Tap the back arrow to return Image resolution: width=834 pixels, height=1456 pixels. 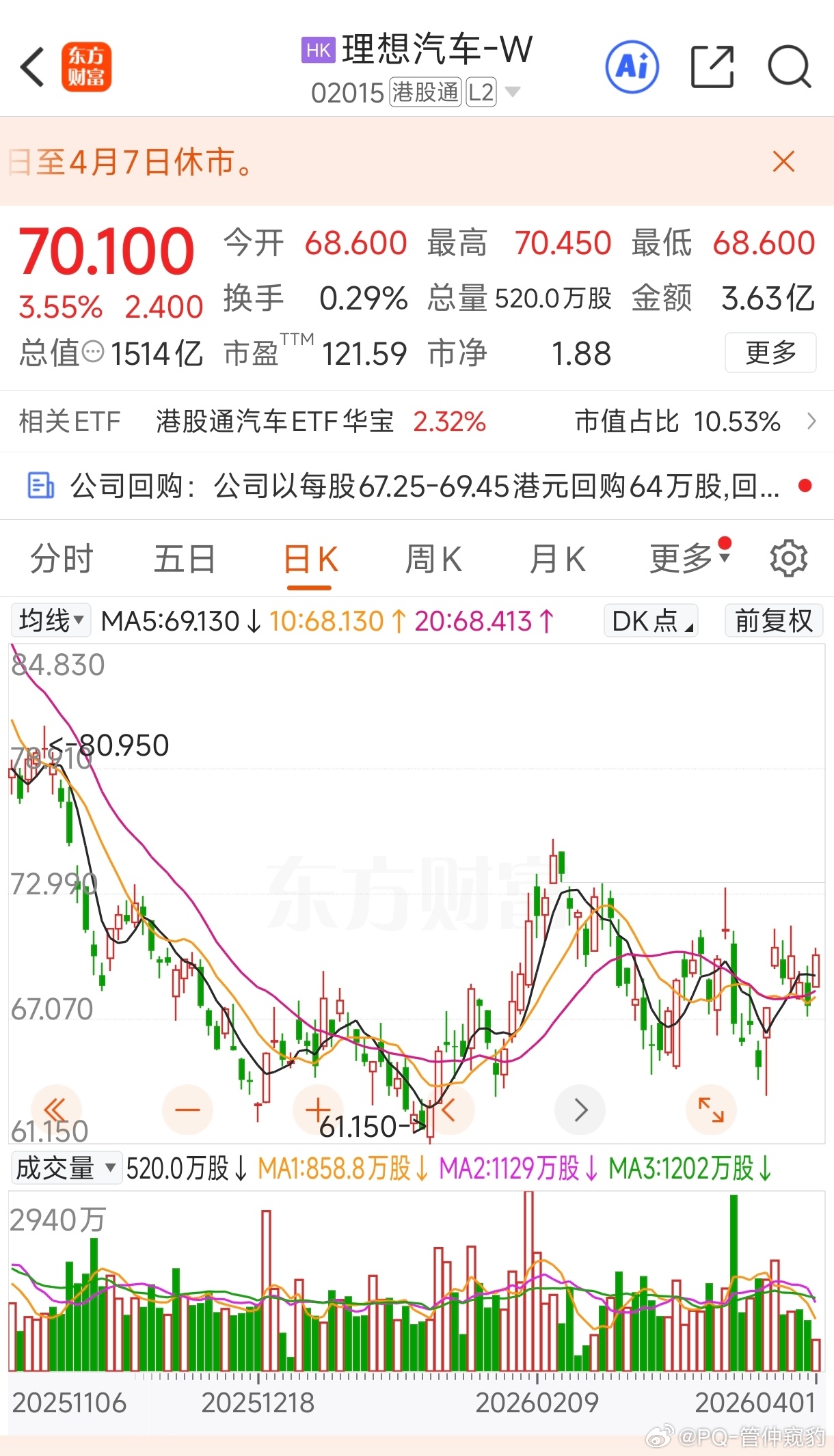pyautogui.click(x=32, y=68)
